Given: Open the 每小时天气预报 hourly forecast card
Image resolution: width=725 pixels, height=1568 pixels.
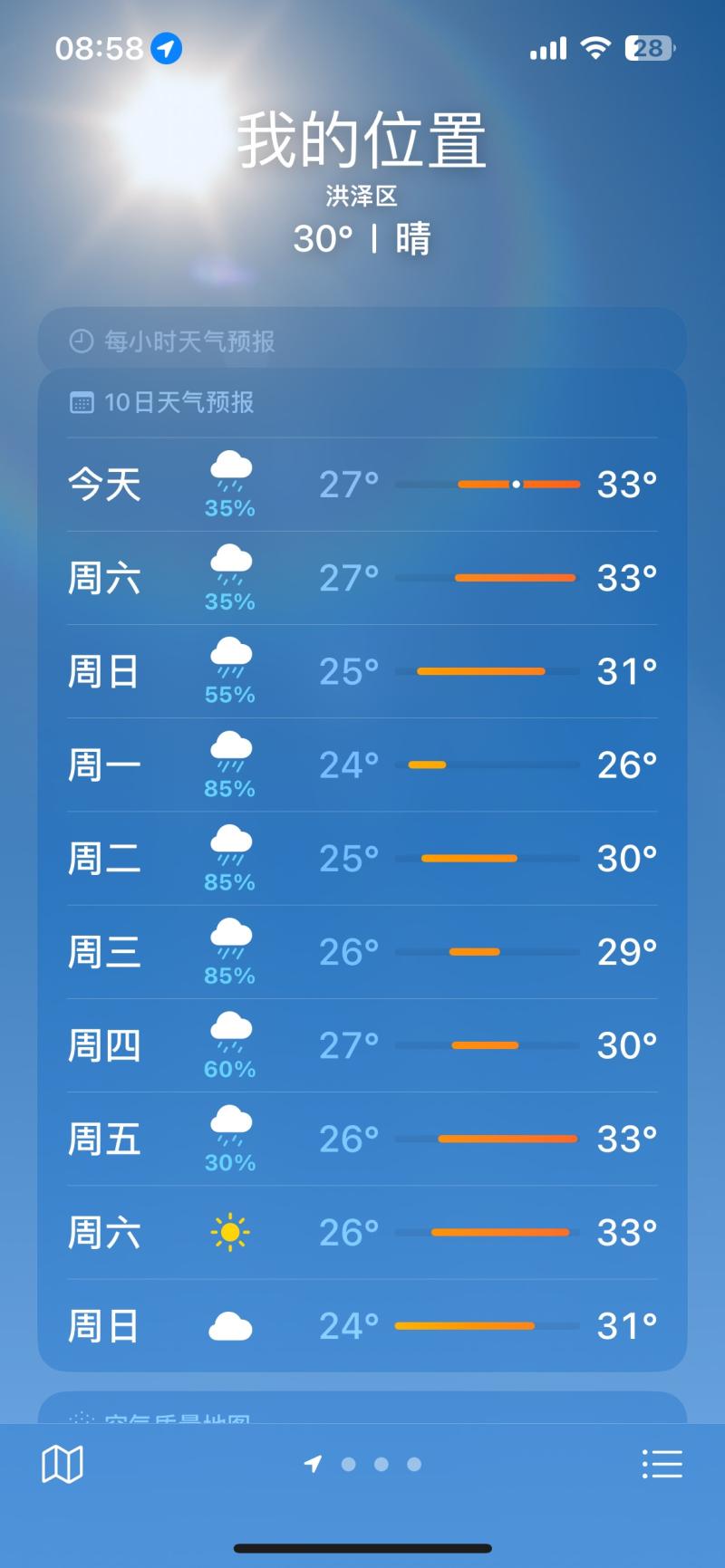Looking at the screenshot, I should (x=362, y=341).
